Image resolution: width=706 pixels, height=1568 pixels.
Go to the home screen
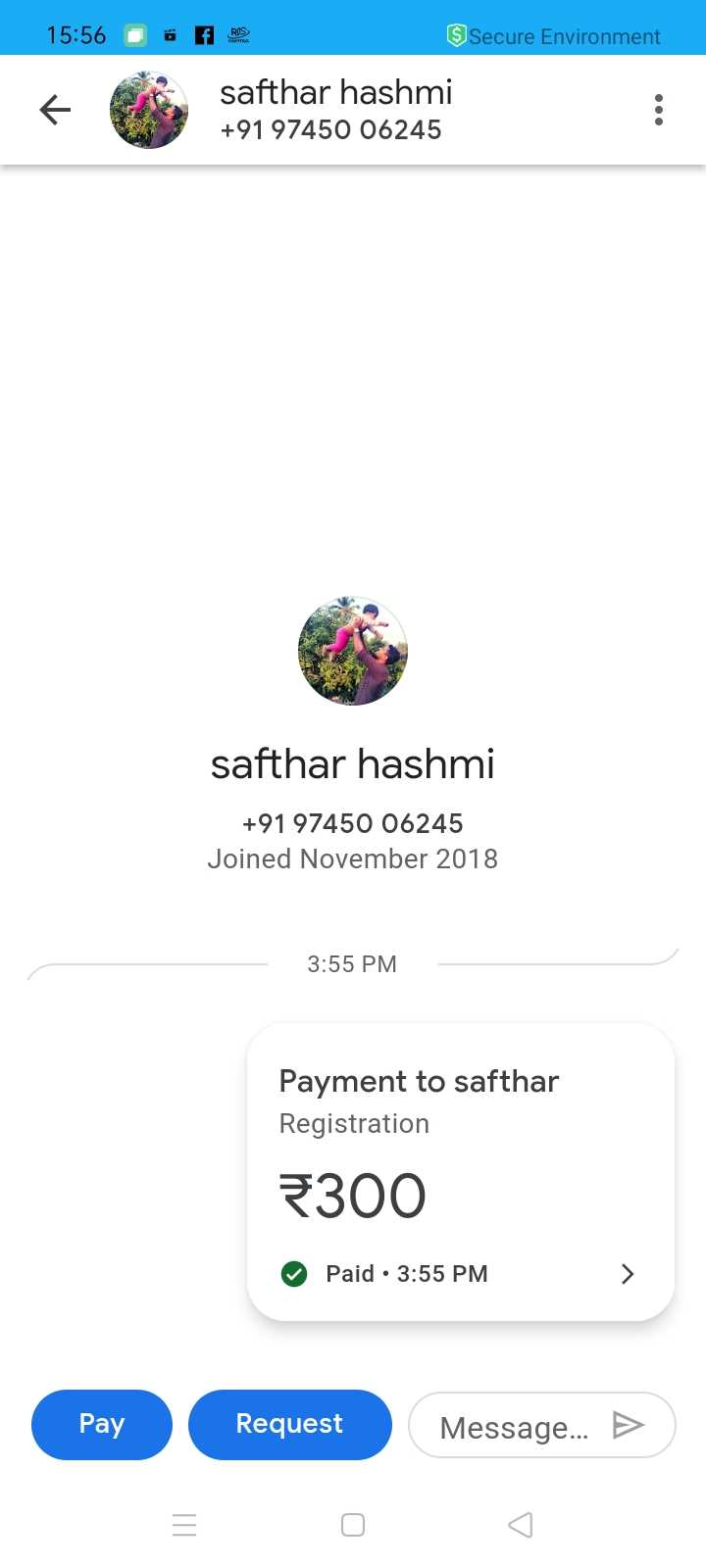click(x=353, y=1525)
